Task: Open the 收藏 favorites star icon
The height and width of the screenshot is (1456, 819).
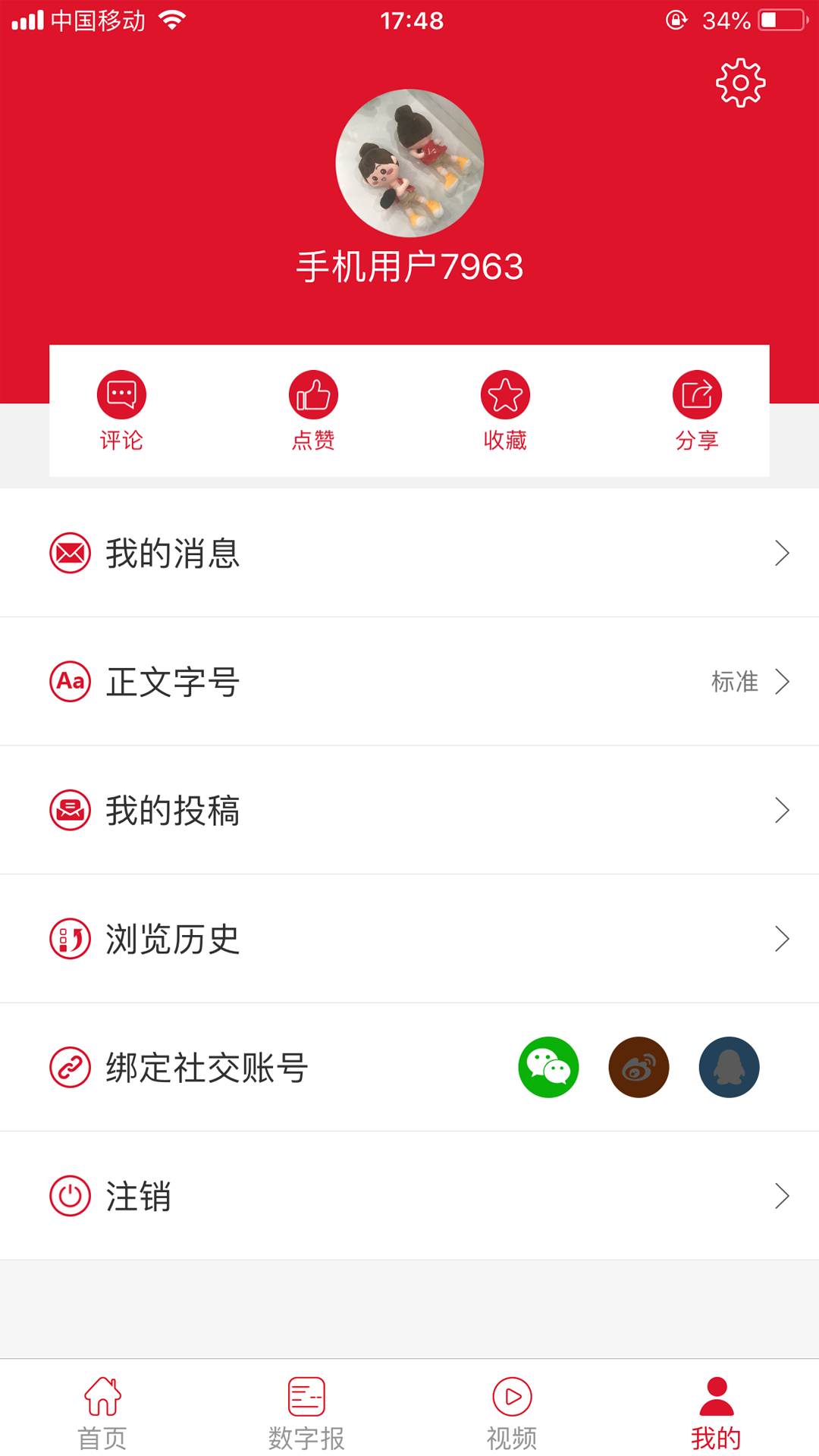Action: tap(504, 394)
